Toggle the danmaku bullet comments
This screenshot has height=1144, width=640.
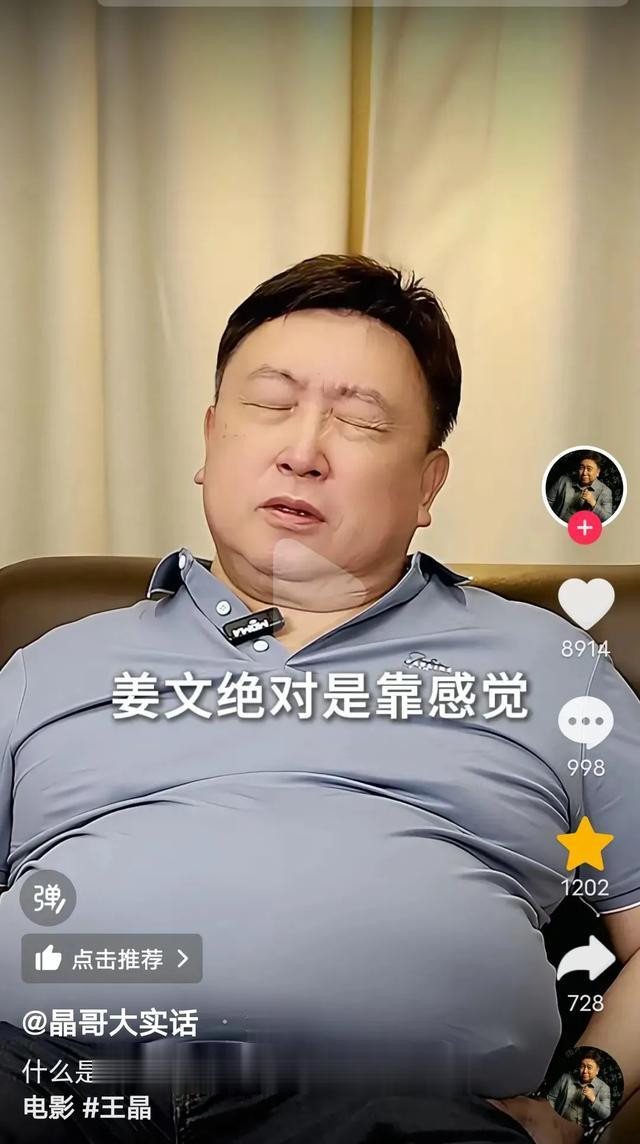click(48, 898)
